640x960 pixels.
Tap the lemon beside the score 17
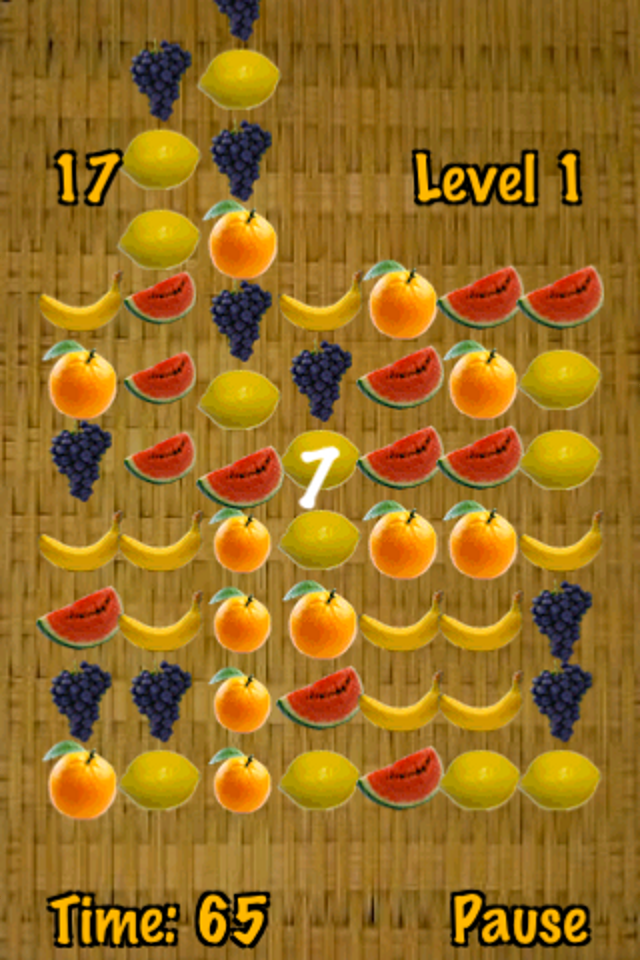click(161, 159)
